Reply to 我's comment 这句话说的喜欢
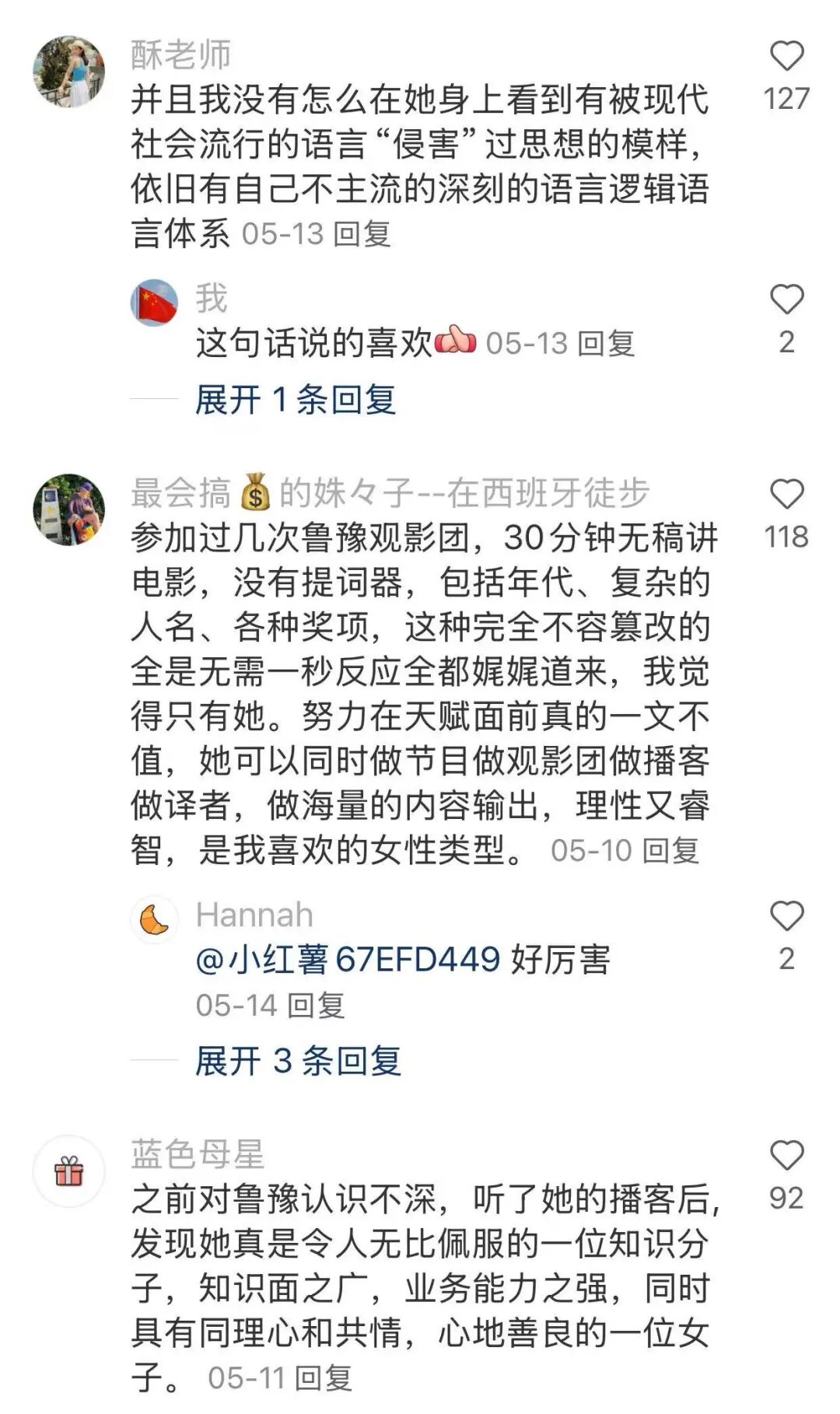This screenshot has height=1414, width=840. tap(606, 343)
